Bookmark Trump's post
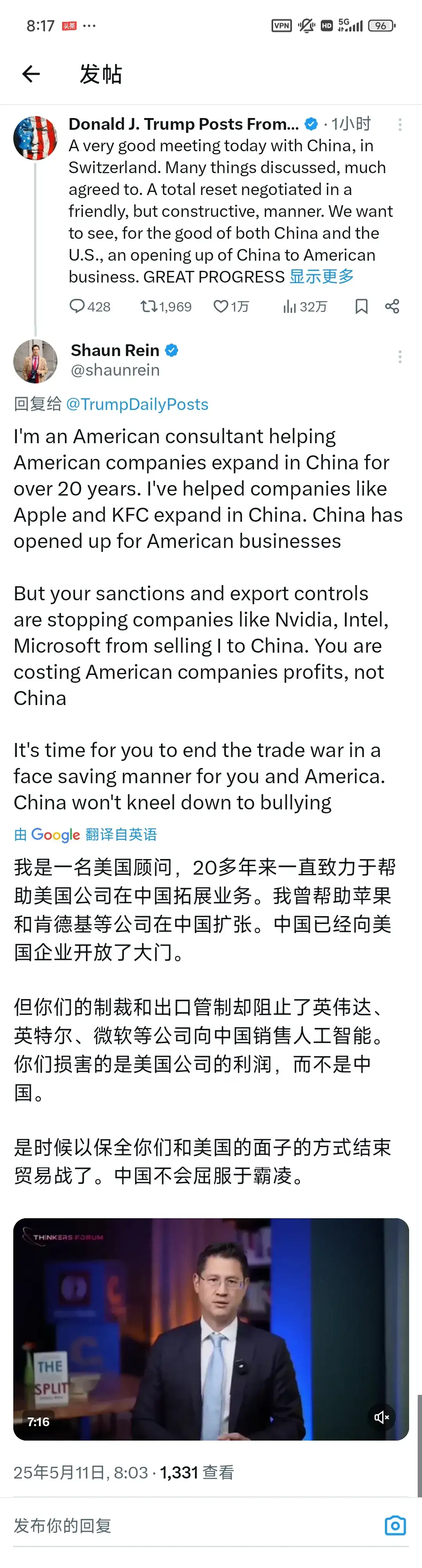The width and height of the screenshot is (422, 1568). (361, 306)
